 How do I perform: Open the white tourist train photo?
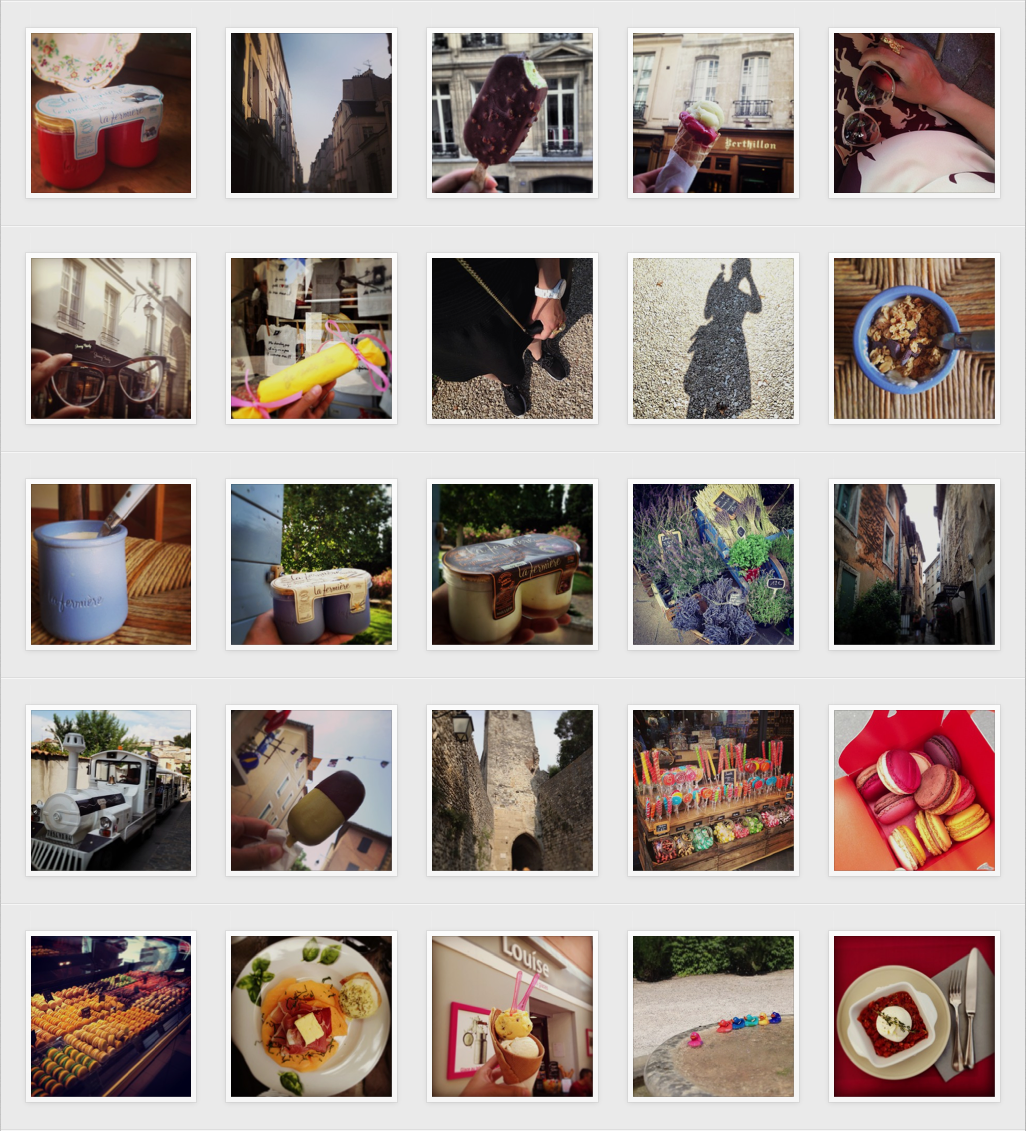(x=111, y=791)
